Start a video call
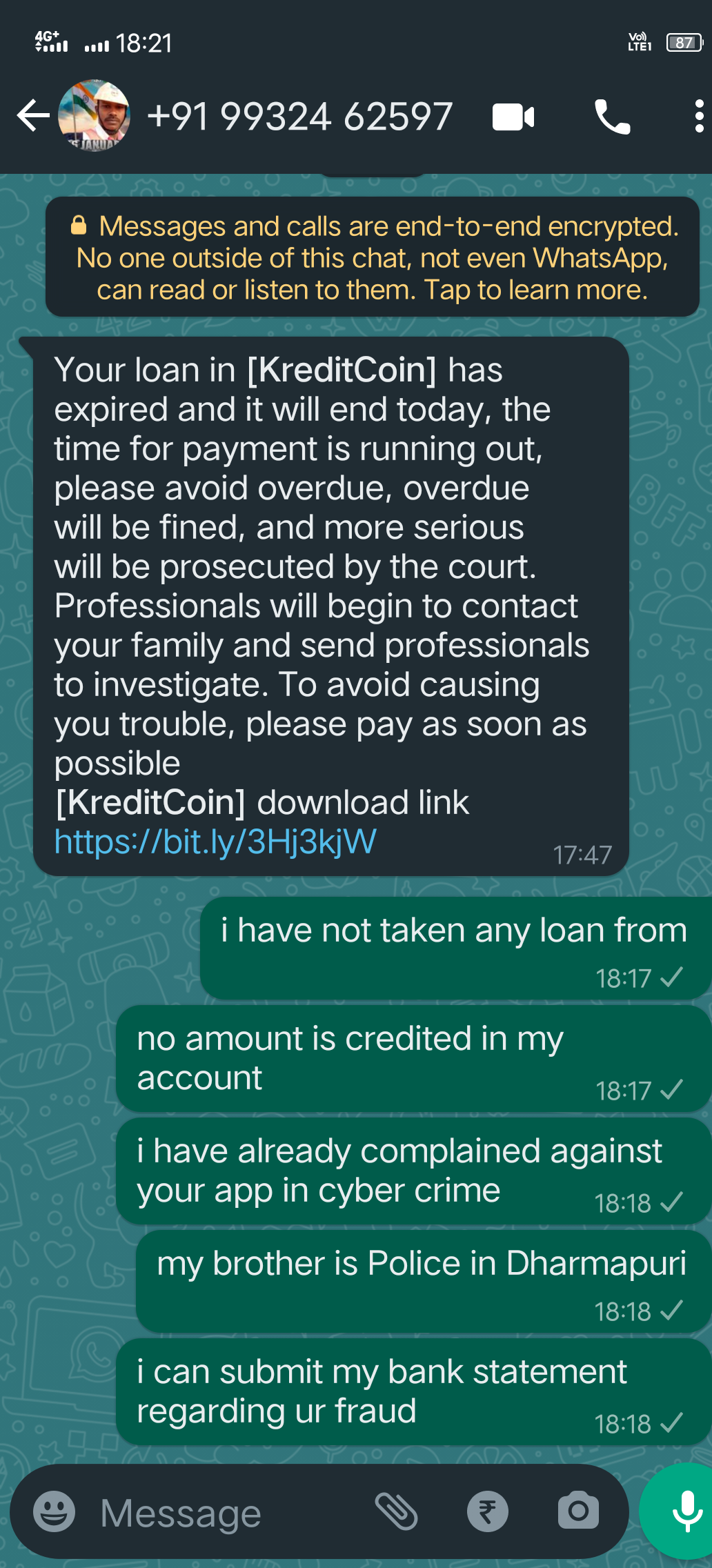Image resolution: width=712 pixels, height=1568 pixels. (x=513, y=117)
